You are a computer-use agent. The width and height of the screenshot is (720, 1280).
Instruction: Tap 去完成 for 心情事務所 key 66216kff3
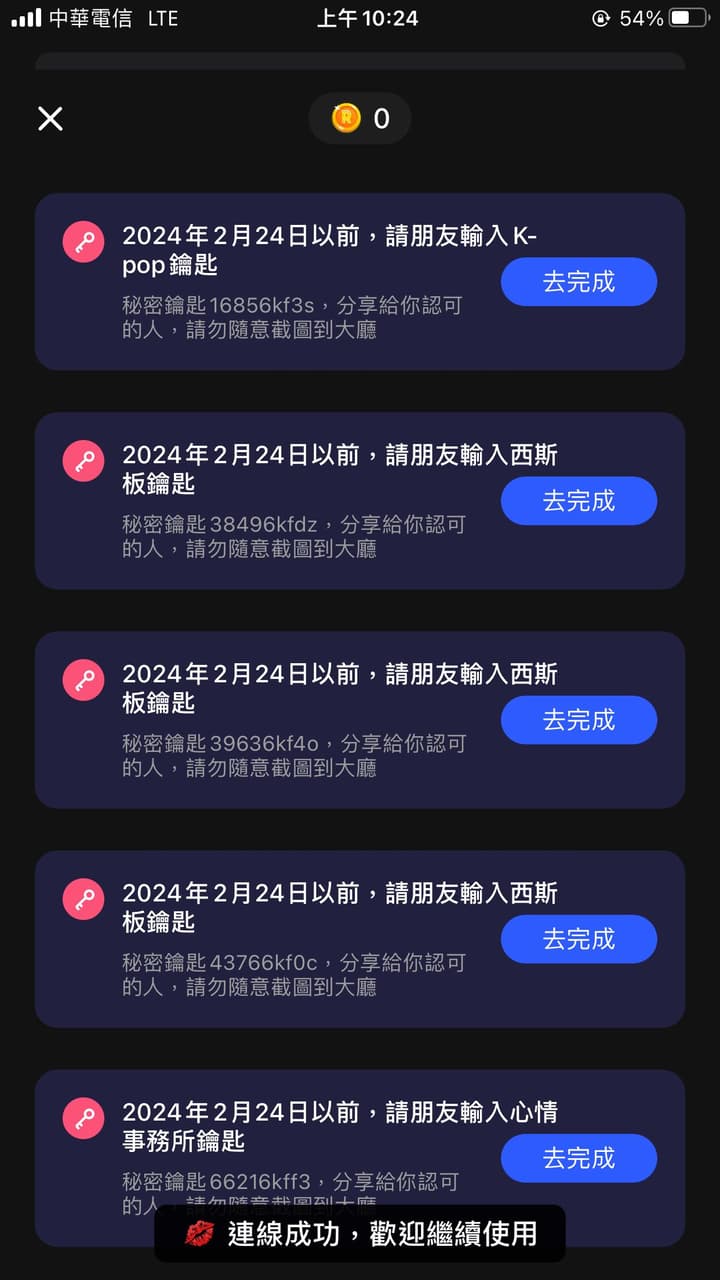578,1158
